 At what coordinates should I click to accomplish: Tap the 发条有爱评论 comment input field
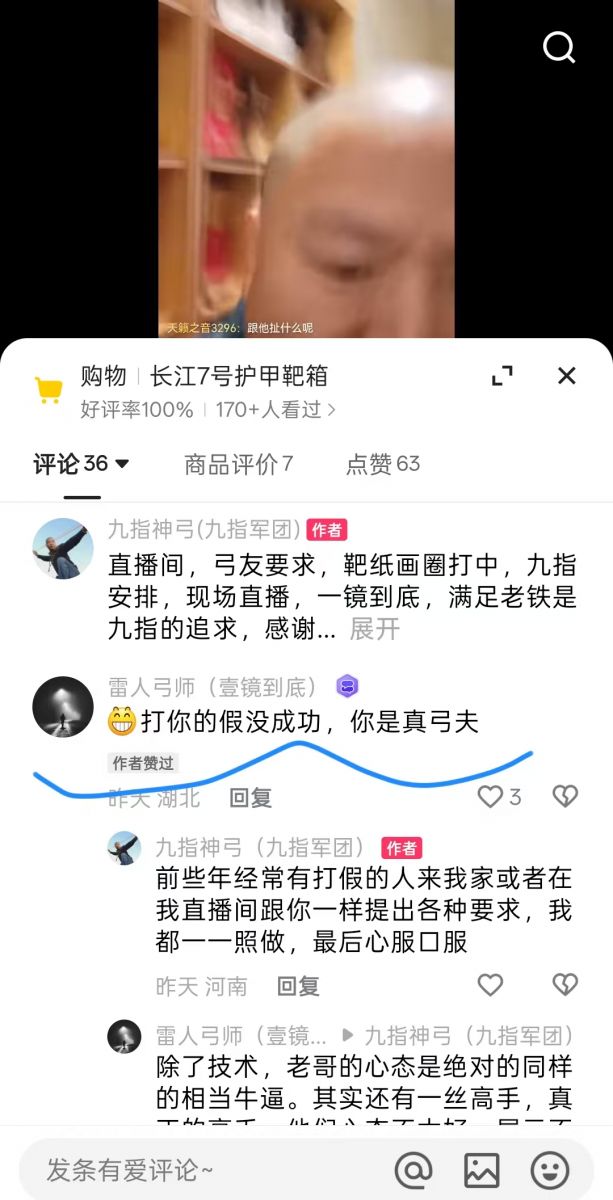coord(200,1169)
